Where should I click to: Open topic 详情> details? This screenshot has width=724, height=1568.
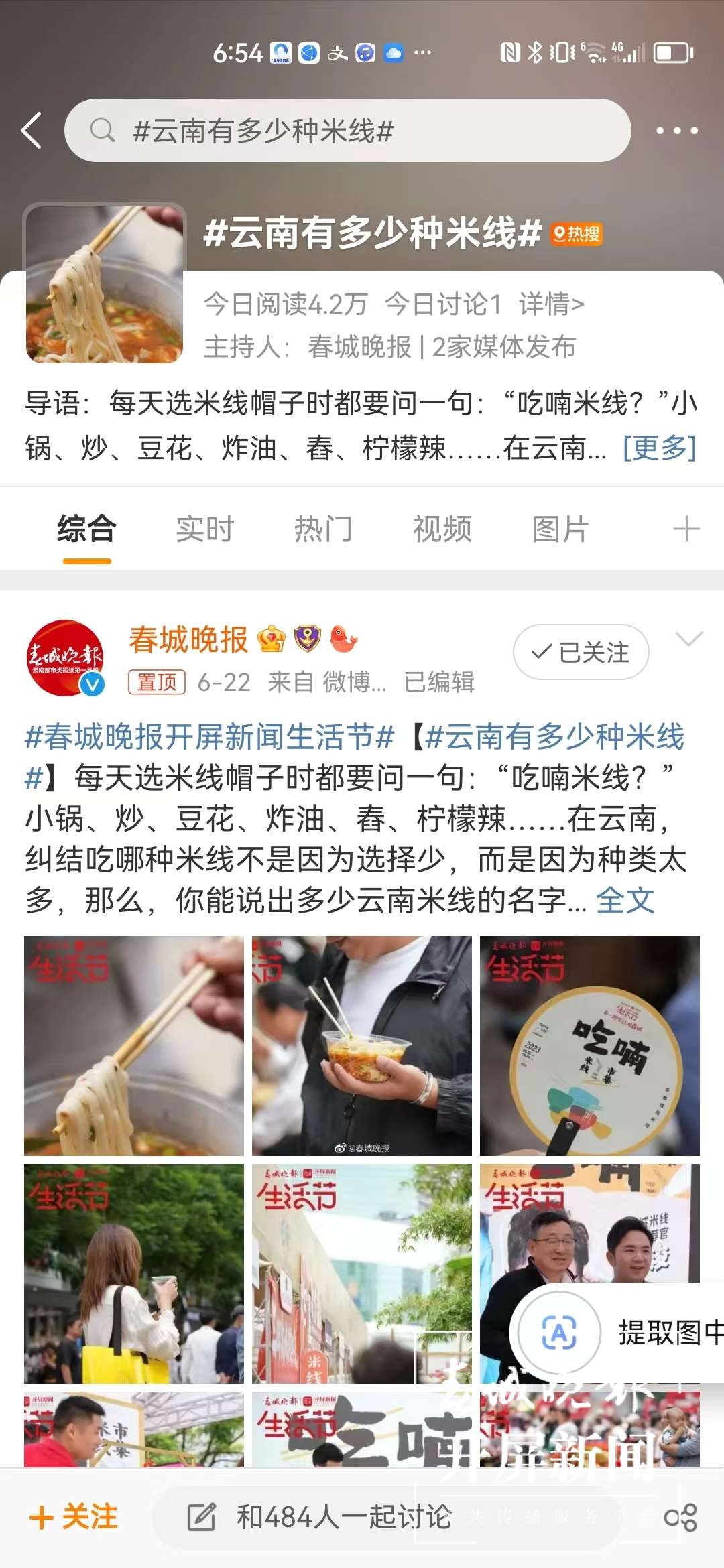(x=551, y=304)
